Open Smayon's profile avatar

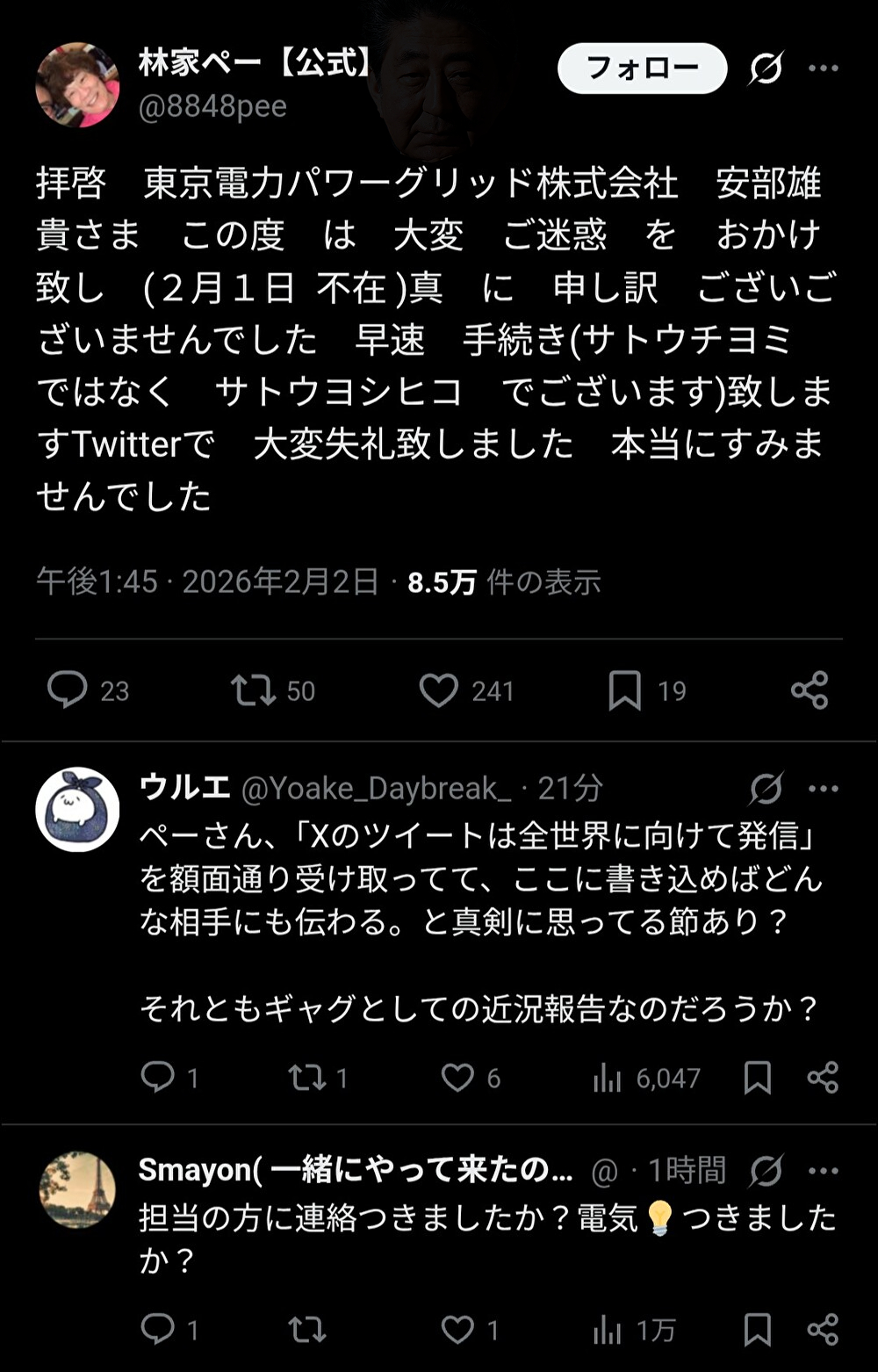tap(77, 1190)
